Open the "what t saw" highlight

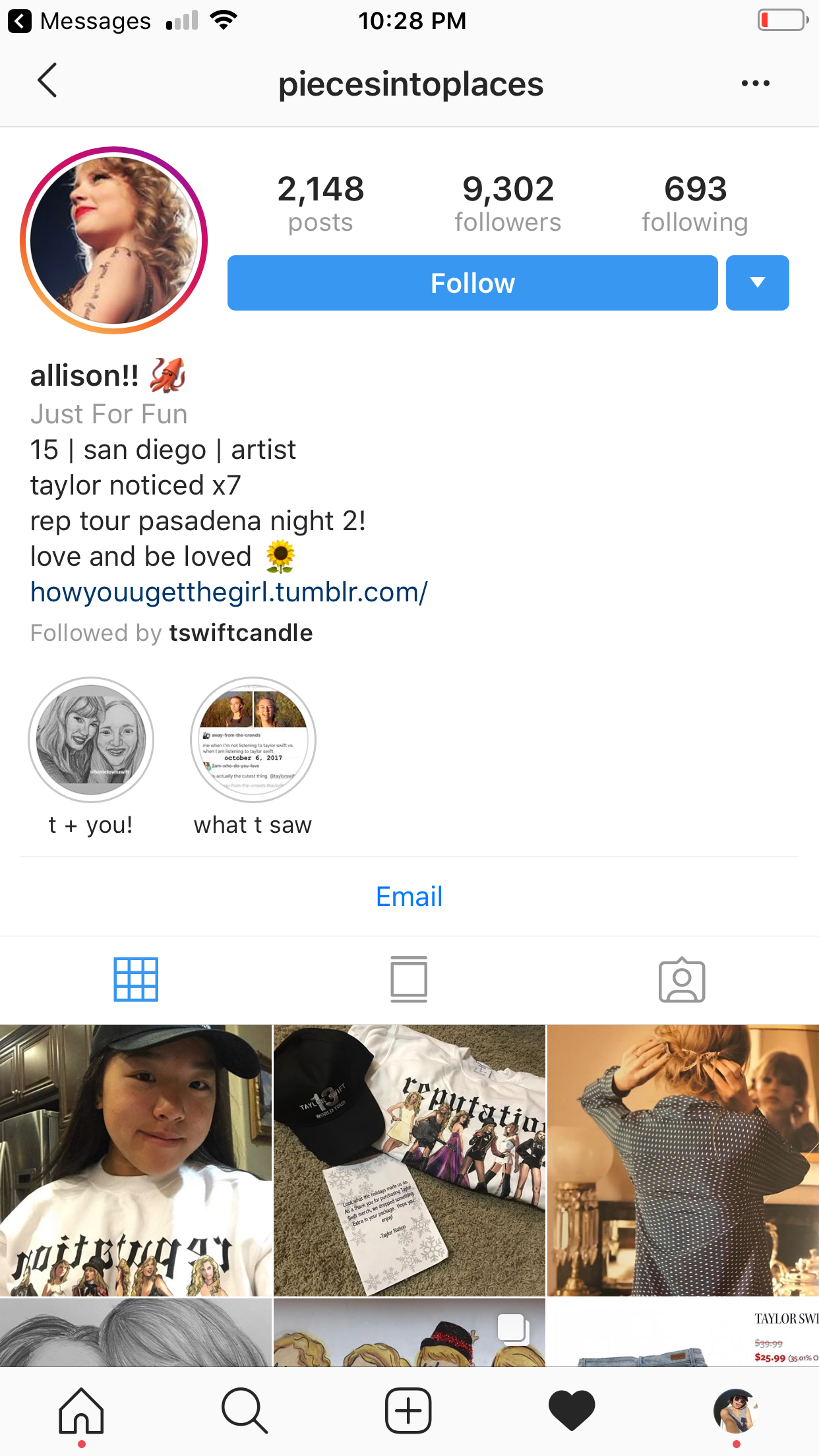coord(253,741)
